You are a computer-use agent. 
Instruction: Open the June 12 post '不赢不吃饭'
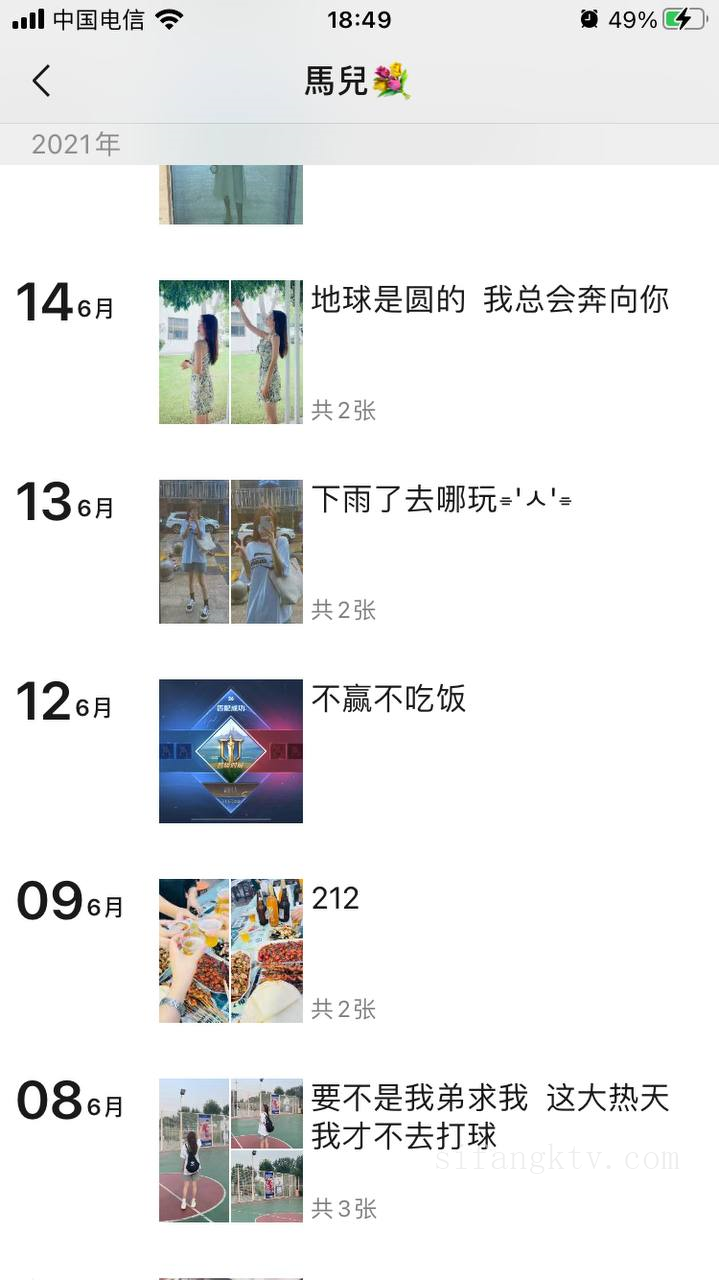tap(389, 699)
